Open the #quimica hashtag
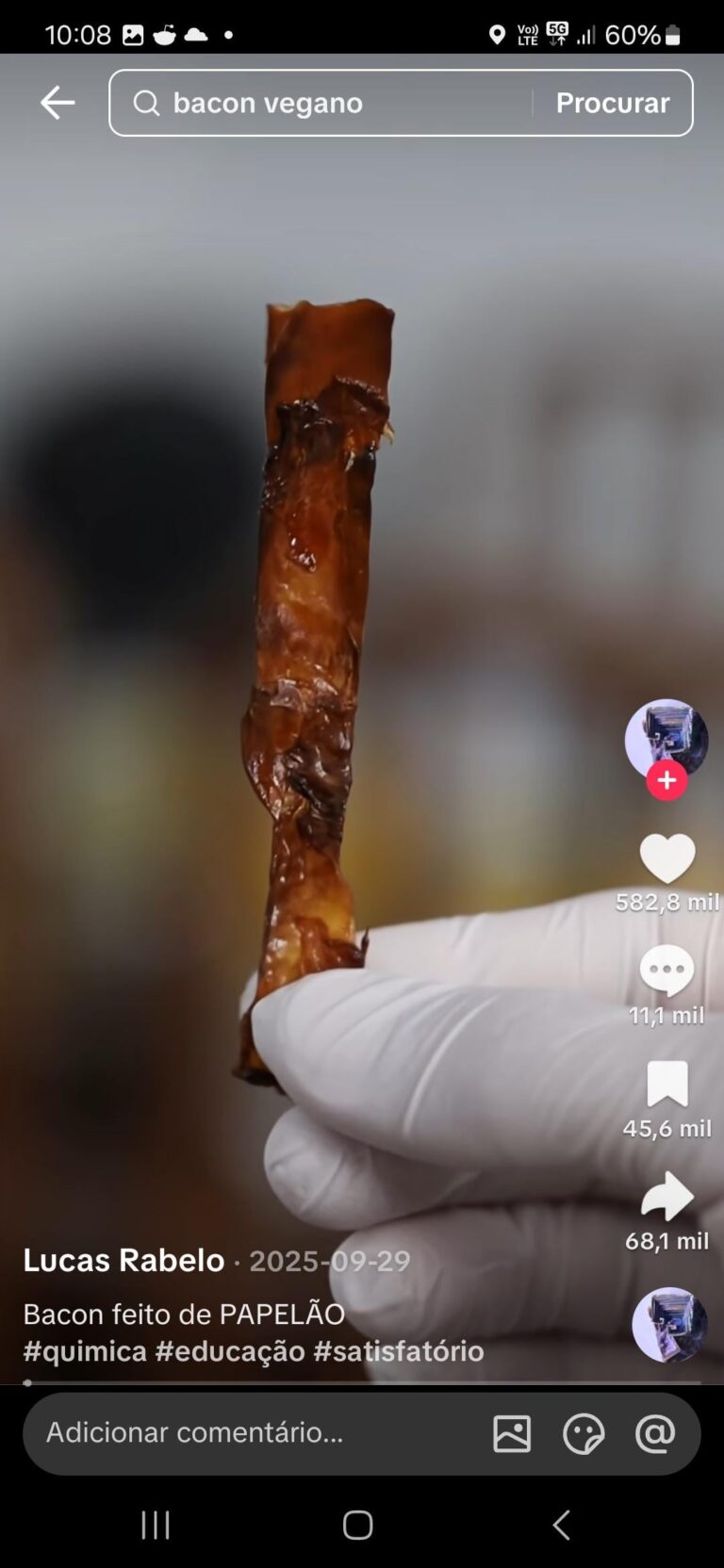Screen dimensions: 724x1568 pos(85,1351)
